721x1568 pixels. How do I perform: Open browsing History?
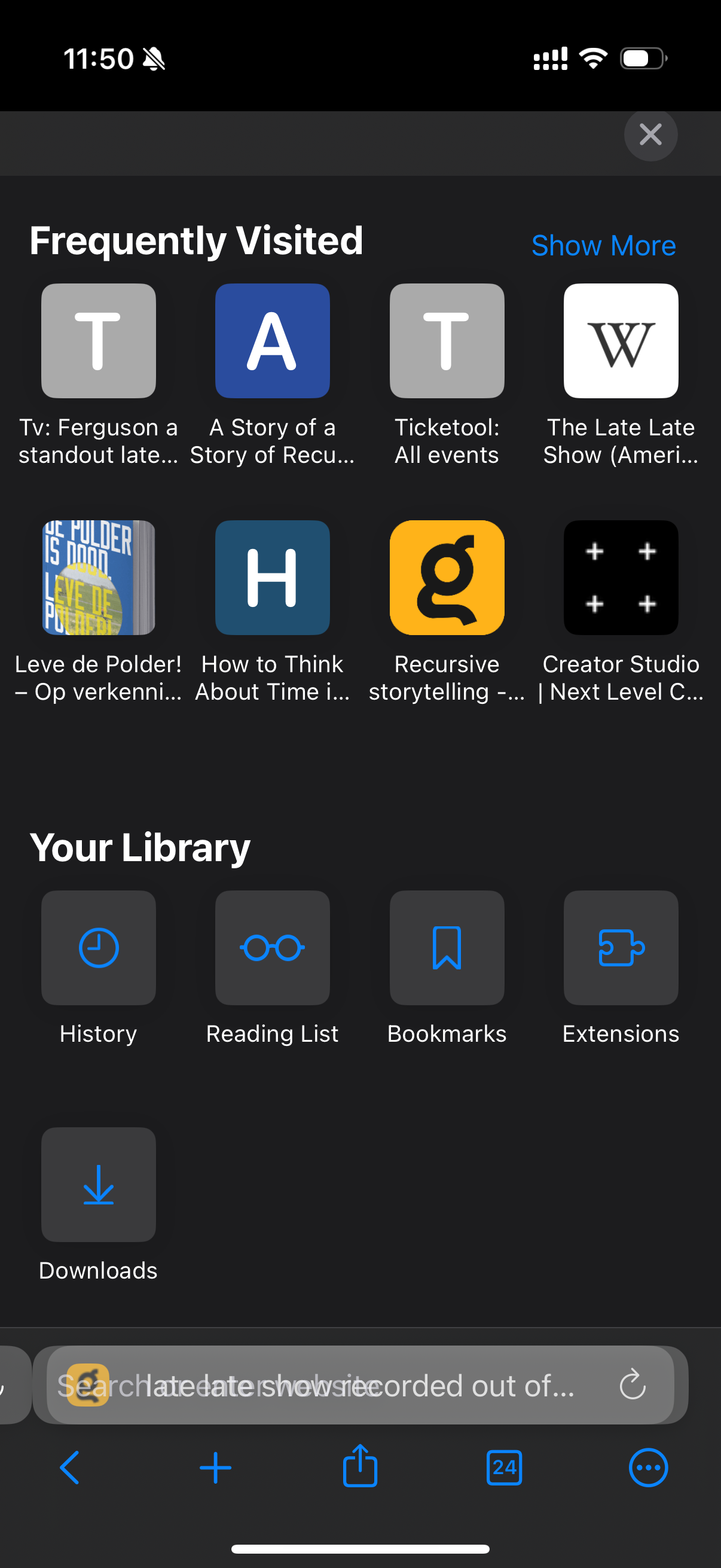pos(99,947)
